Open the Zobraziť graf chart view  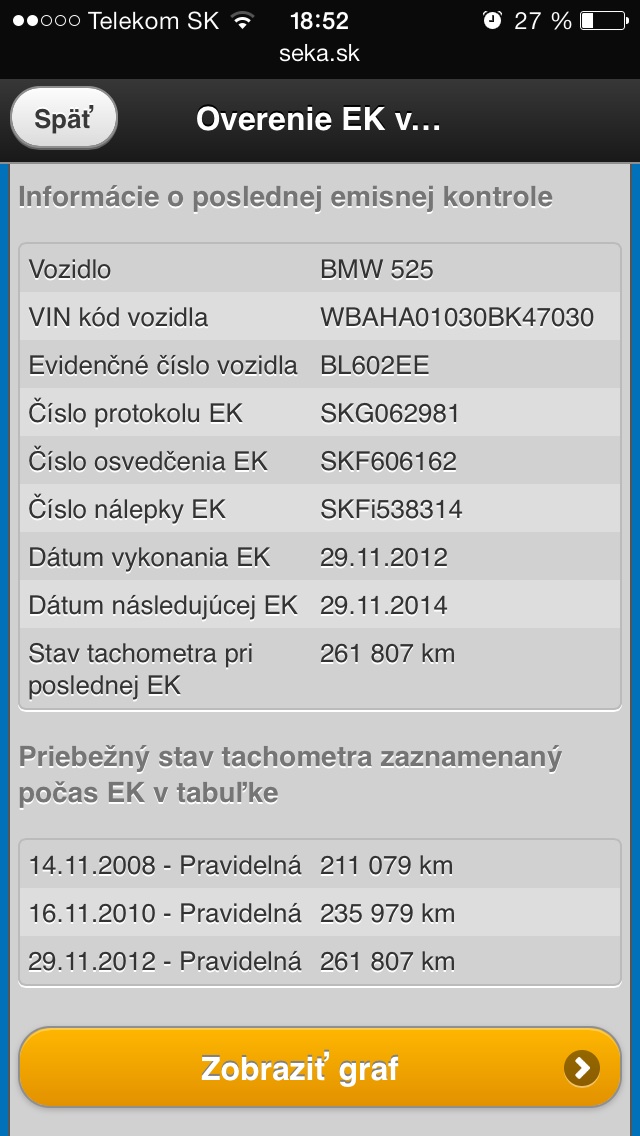320,1068
